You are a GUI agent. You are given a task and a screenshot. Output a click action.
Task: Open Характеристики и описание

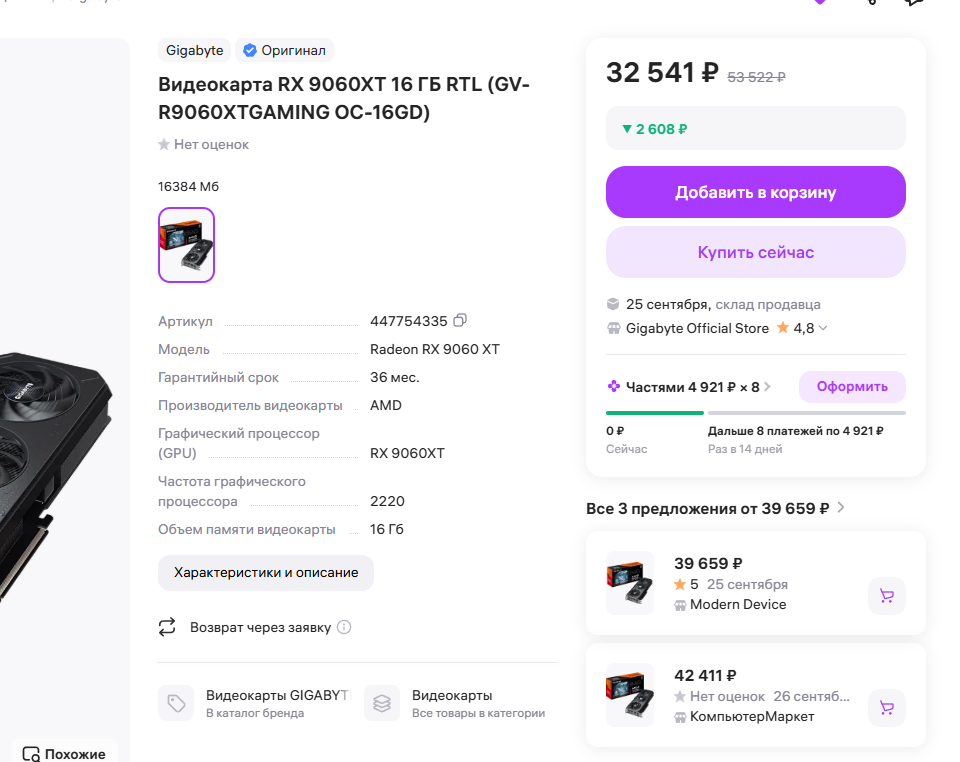point(265,573)
